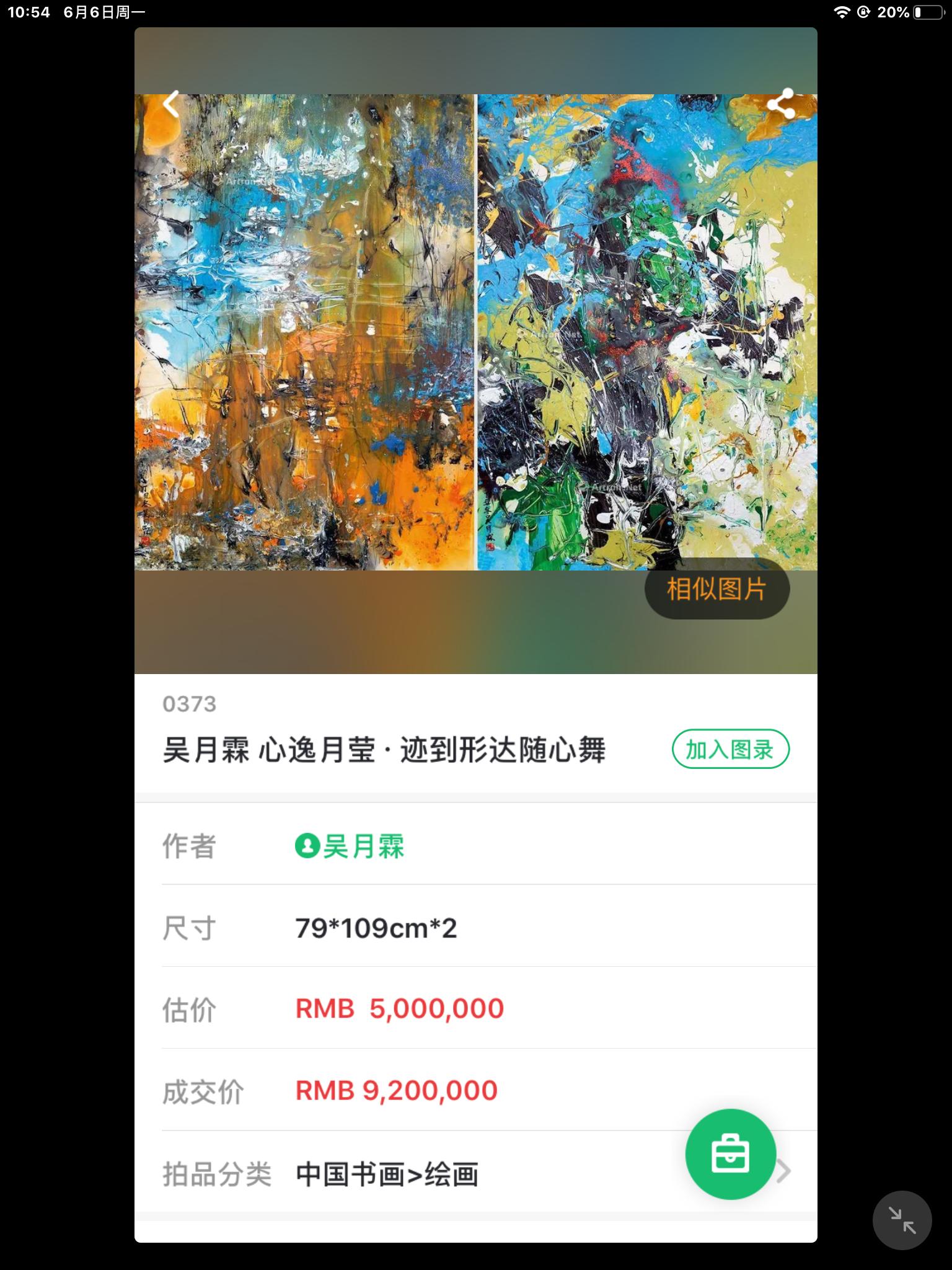The image size is (952, 1270).
Task: View similar images via 相似图片
Action: (x=716, y=589)
